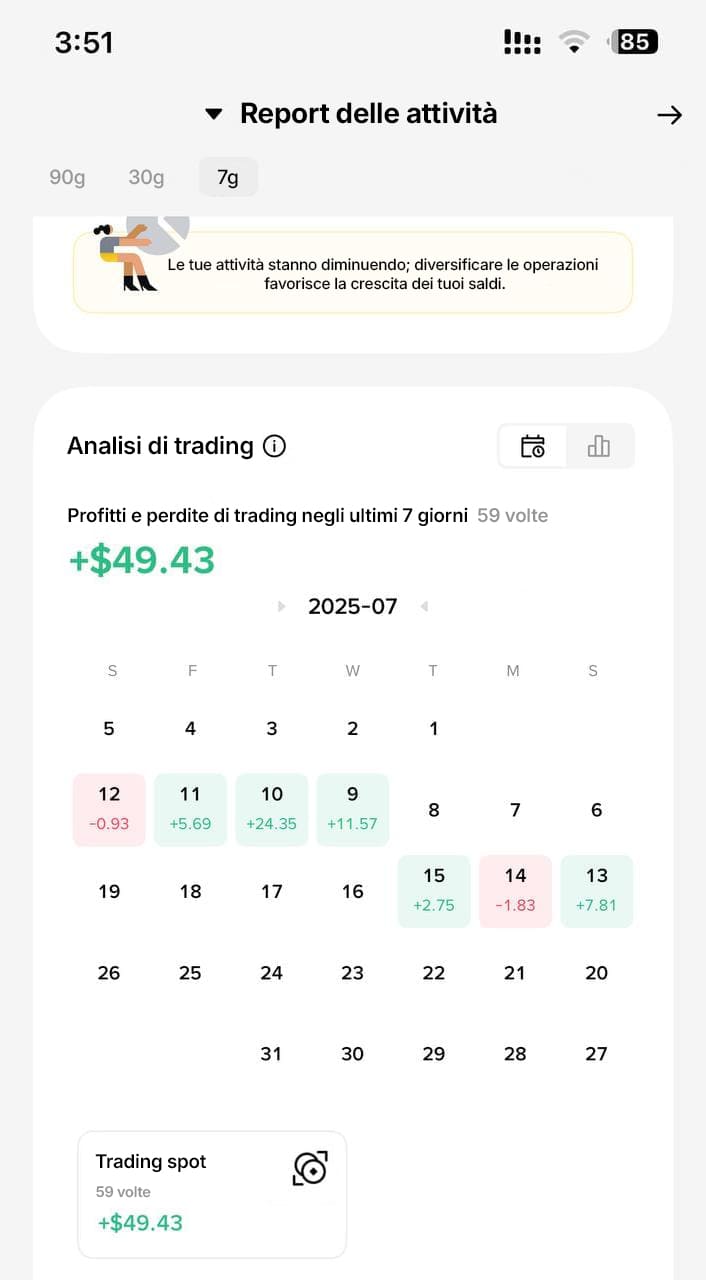This screenshot has width=706, height=1280.
Task: Switch to the 90g period tab
Action: (x=67, y=178)
